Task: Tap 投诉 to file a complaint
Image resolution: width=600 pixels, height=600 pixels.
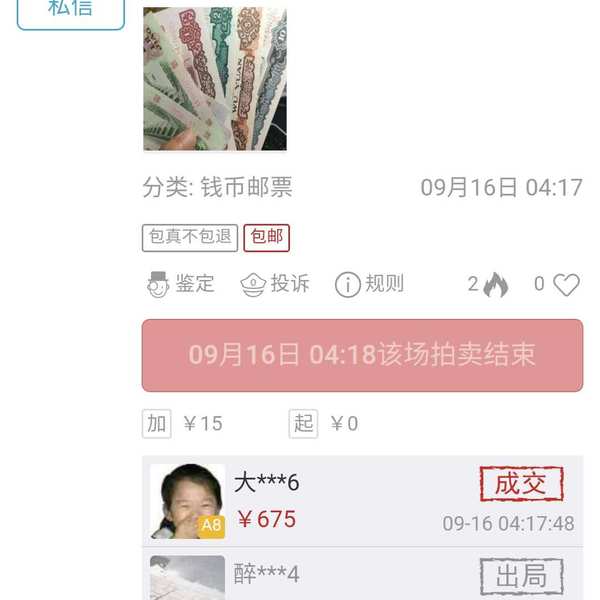Action: pos(275,284)
